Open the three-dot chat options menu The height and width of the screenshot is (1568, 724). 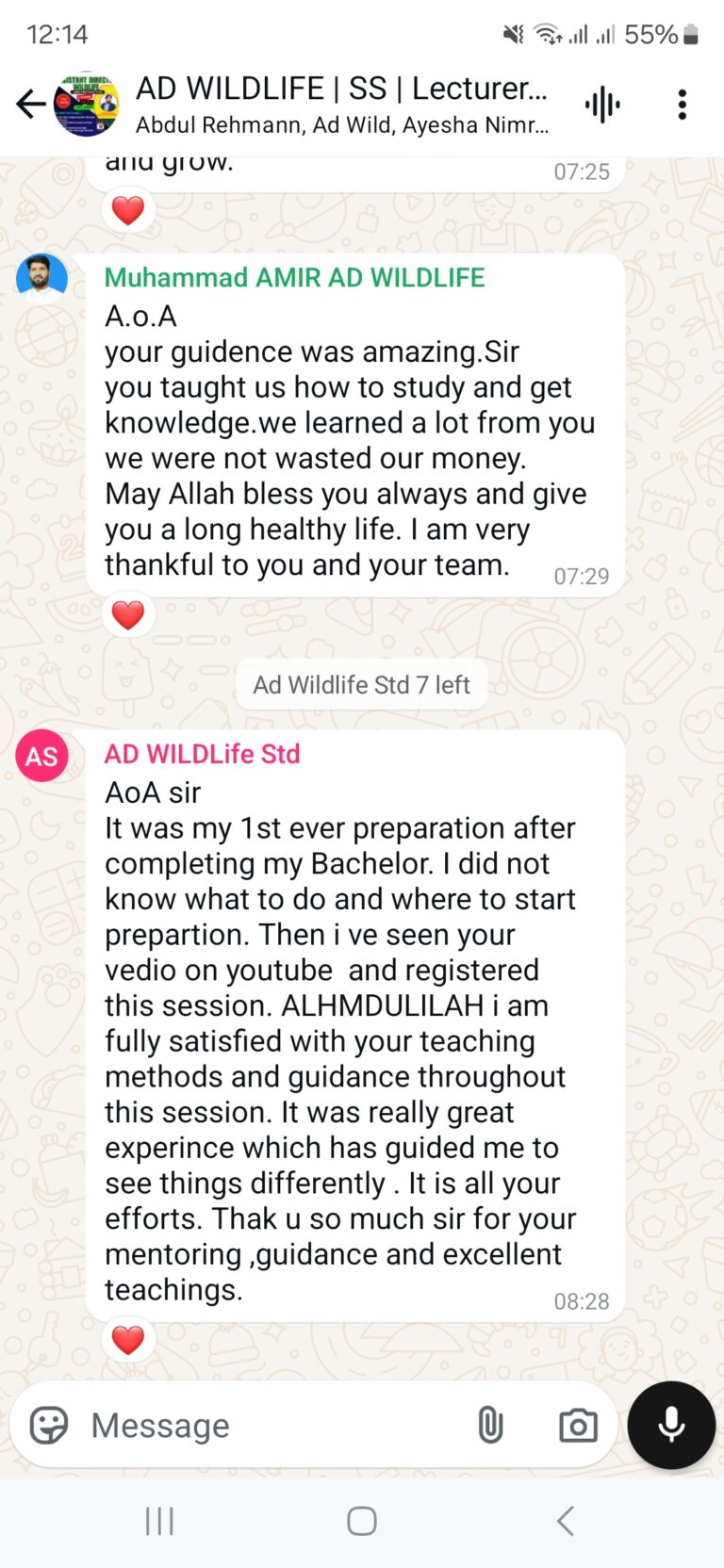682,105
